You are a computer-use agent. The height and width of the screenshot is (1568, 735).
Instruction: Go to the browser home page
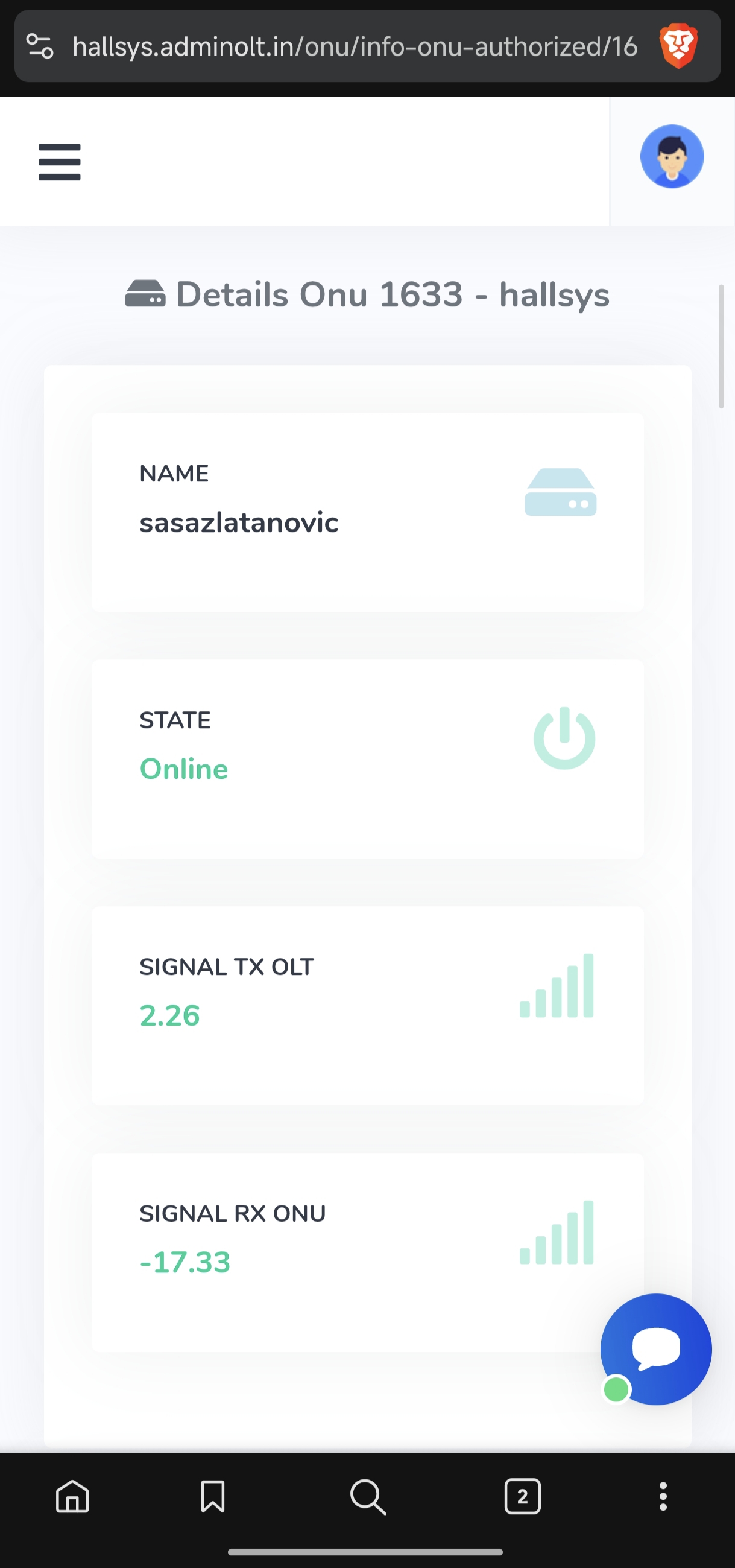(72, 1496)
